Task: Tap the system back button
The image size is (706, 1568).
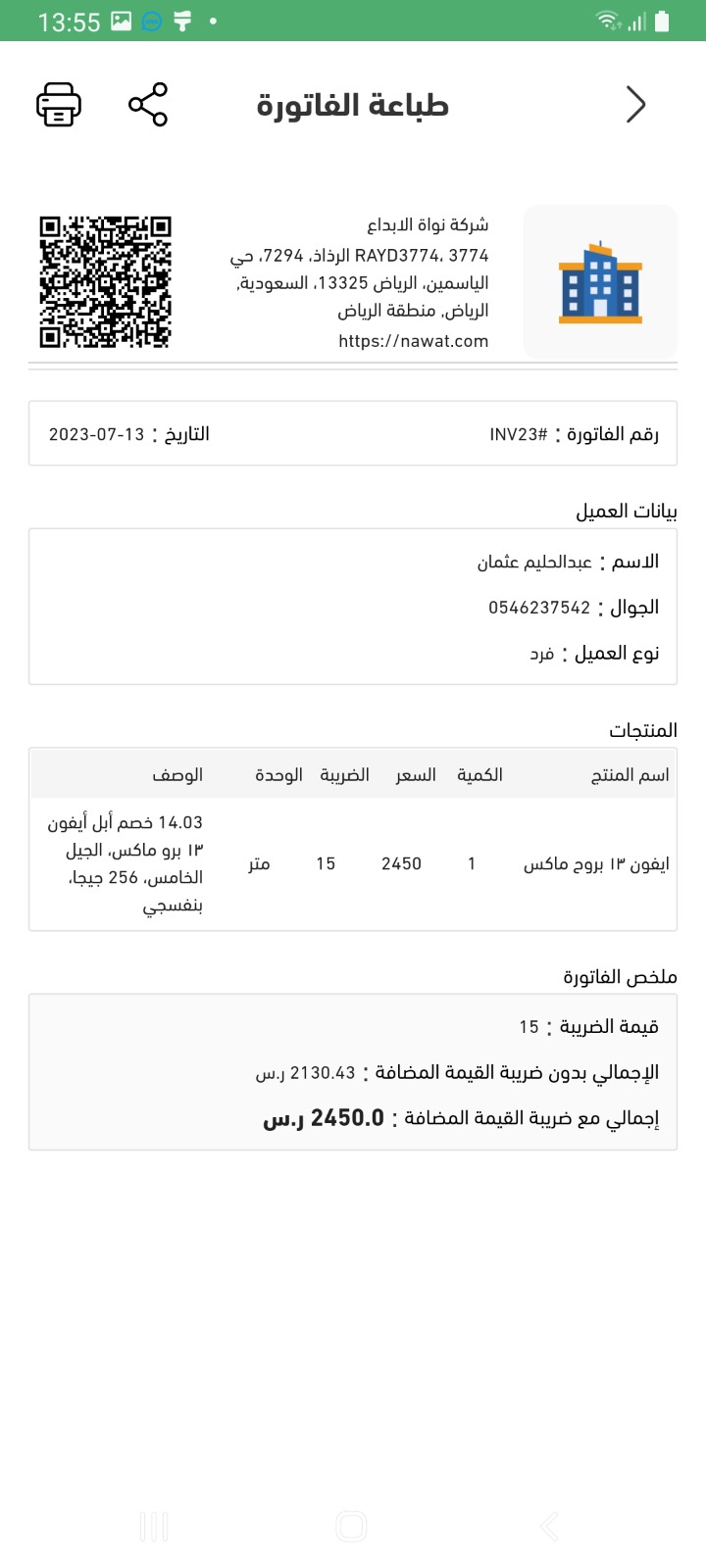Action: 549,1526
